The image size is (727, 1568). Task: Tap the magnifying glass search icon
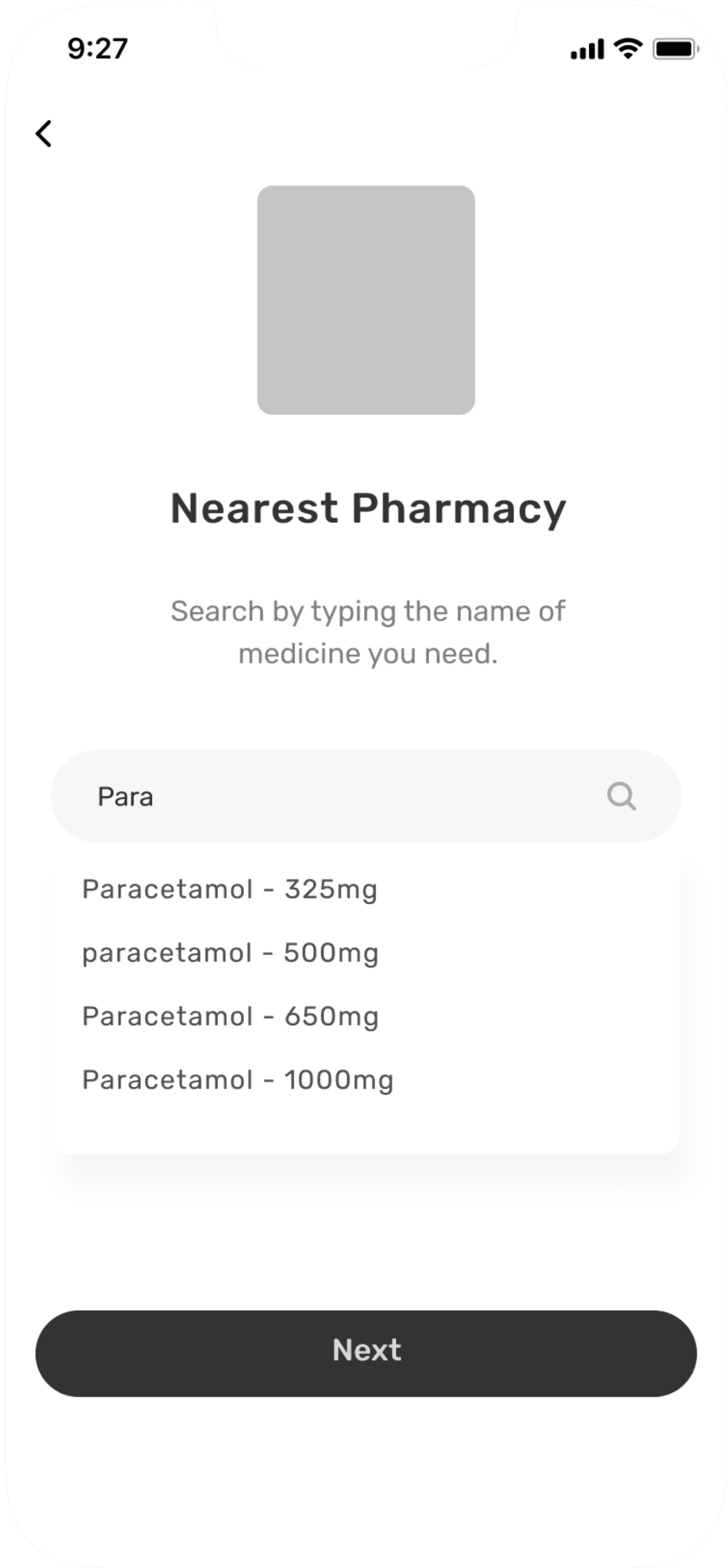click(x=621, y=796)
